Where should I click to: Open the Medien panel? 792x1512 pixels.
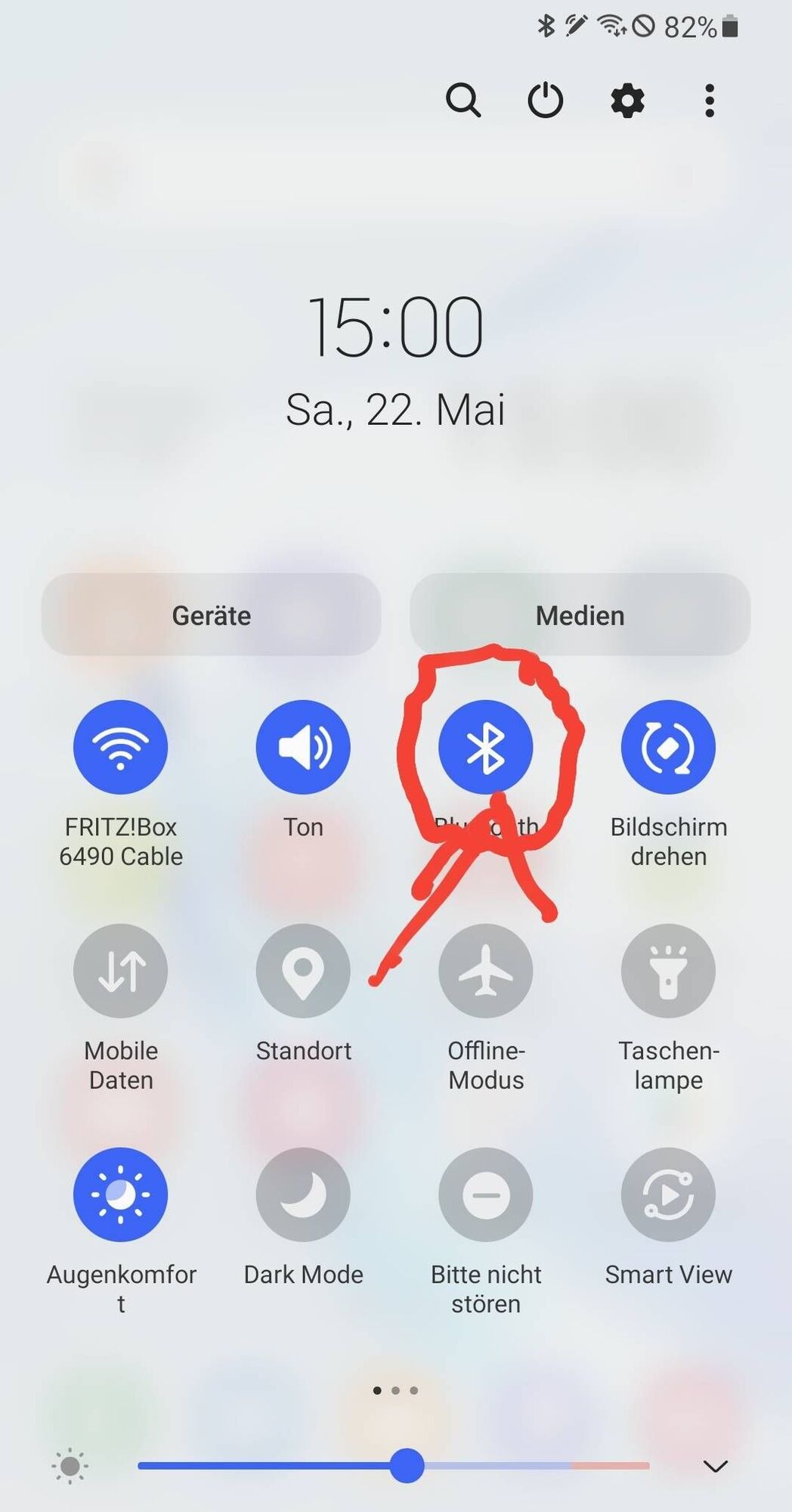[580, 615]
